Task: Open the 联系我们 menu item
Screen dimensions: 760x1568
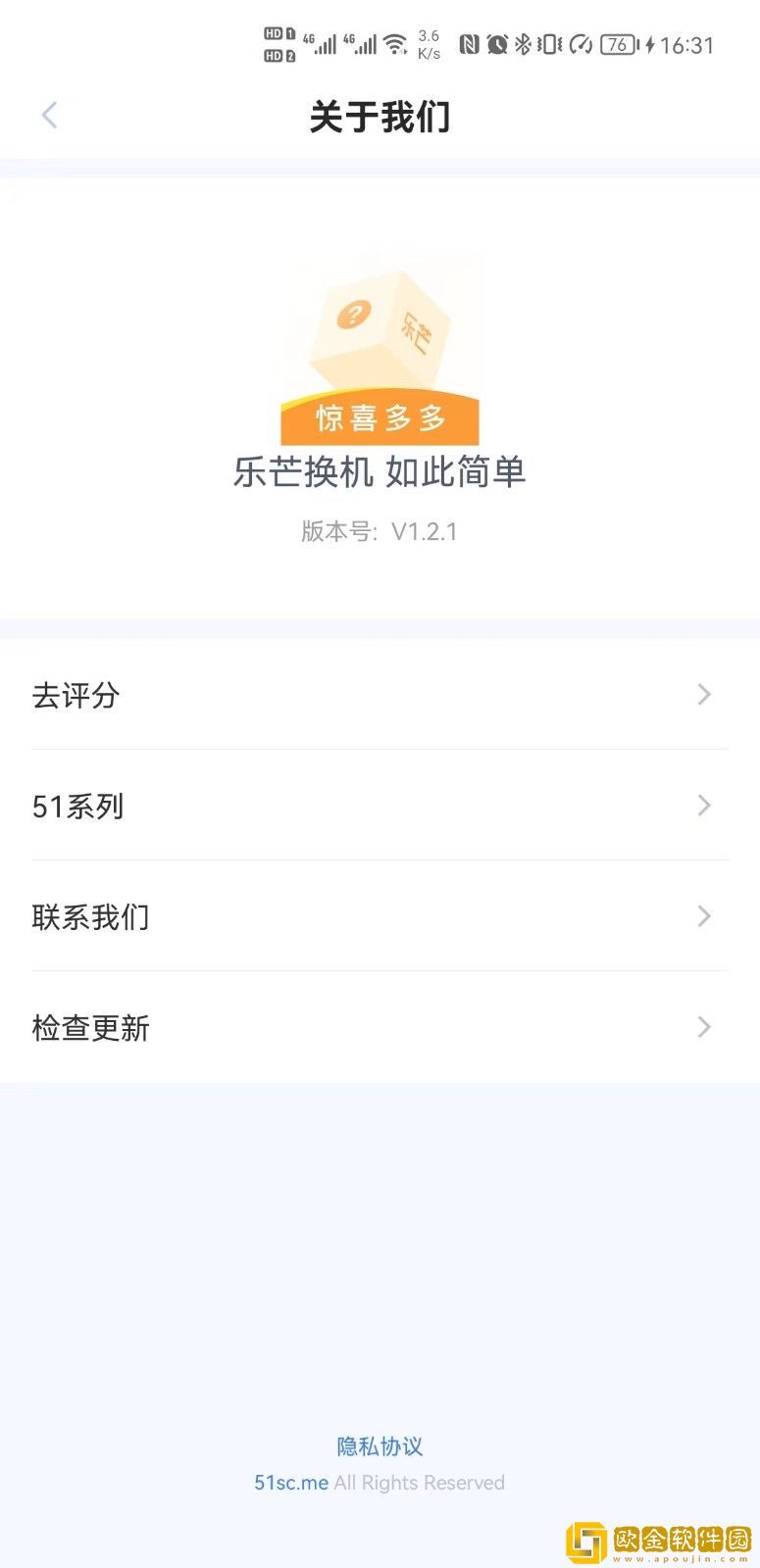Action: (x=90, y=916)
